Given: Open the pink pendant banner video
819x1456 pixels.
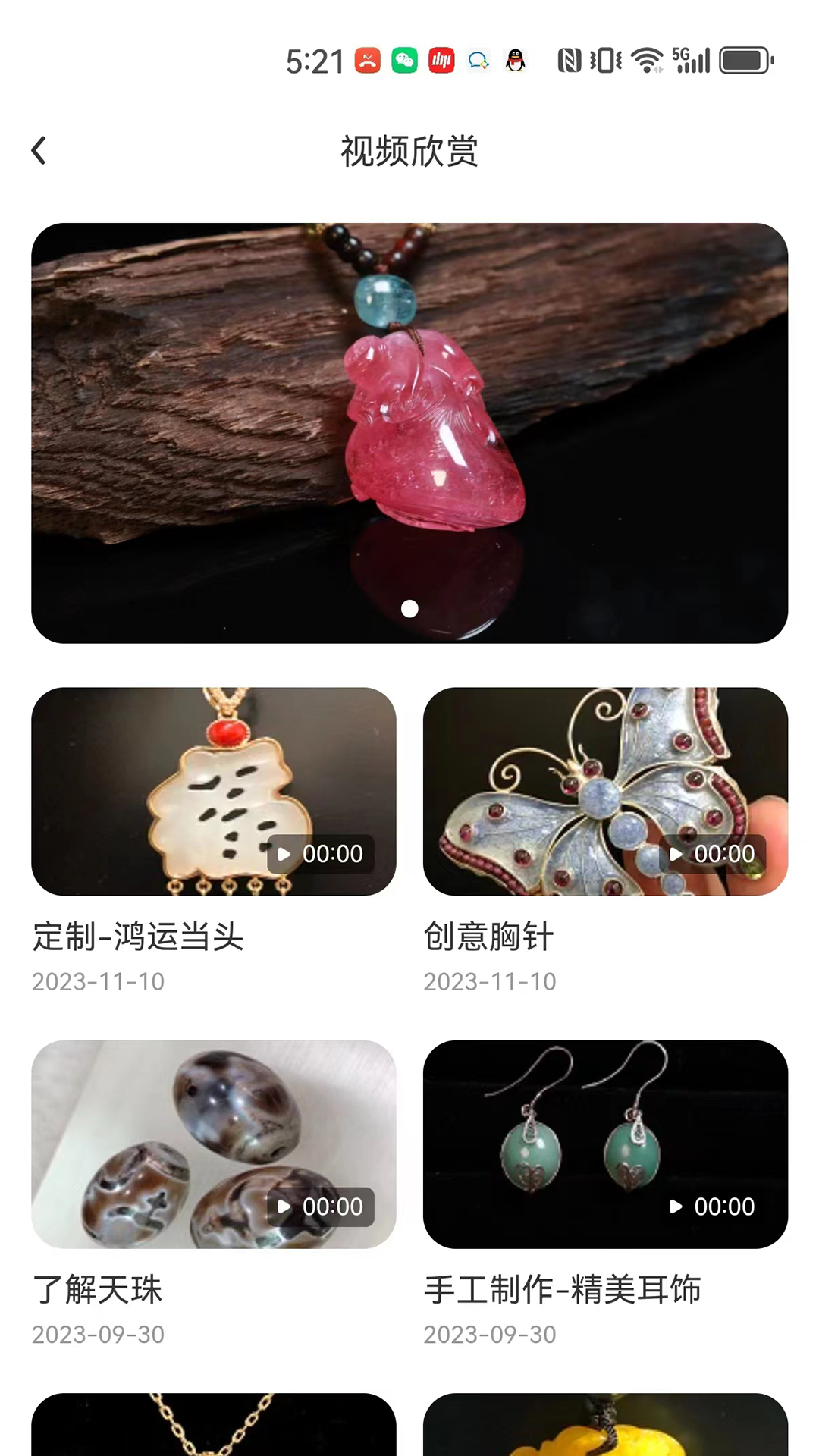Looking at the screenshot, I should coord(409,432).
